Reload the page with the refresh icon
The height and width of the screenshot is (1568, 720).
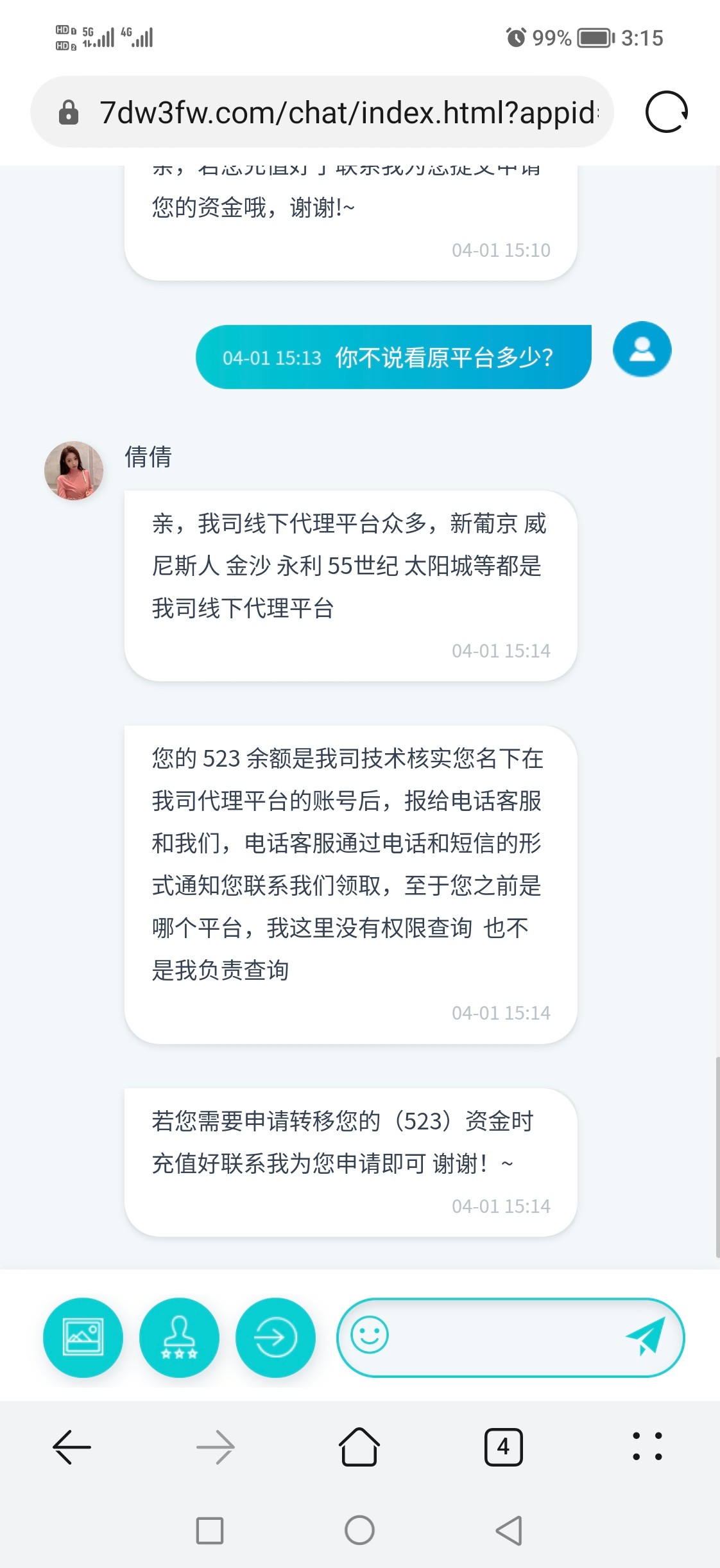666,112
